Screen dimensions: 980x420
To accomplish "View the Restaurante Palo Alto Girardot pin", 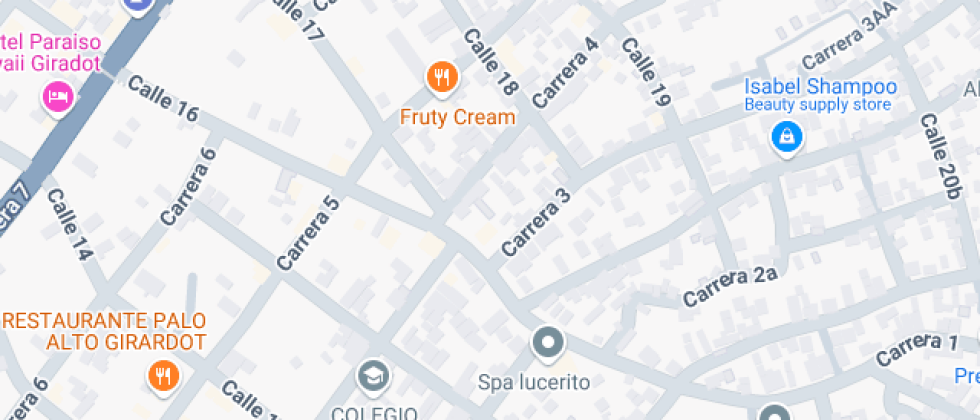I will click(161, 375).
